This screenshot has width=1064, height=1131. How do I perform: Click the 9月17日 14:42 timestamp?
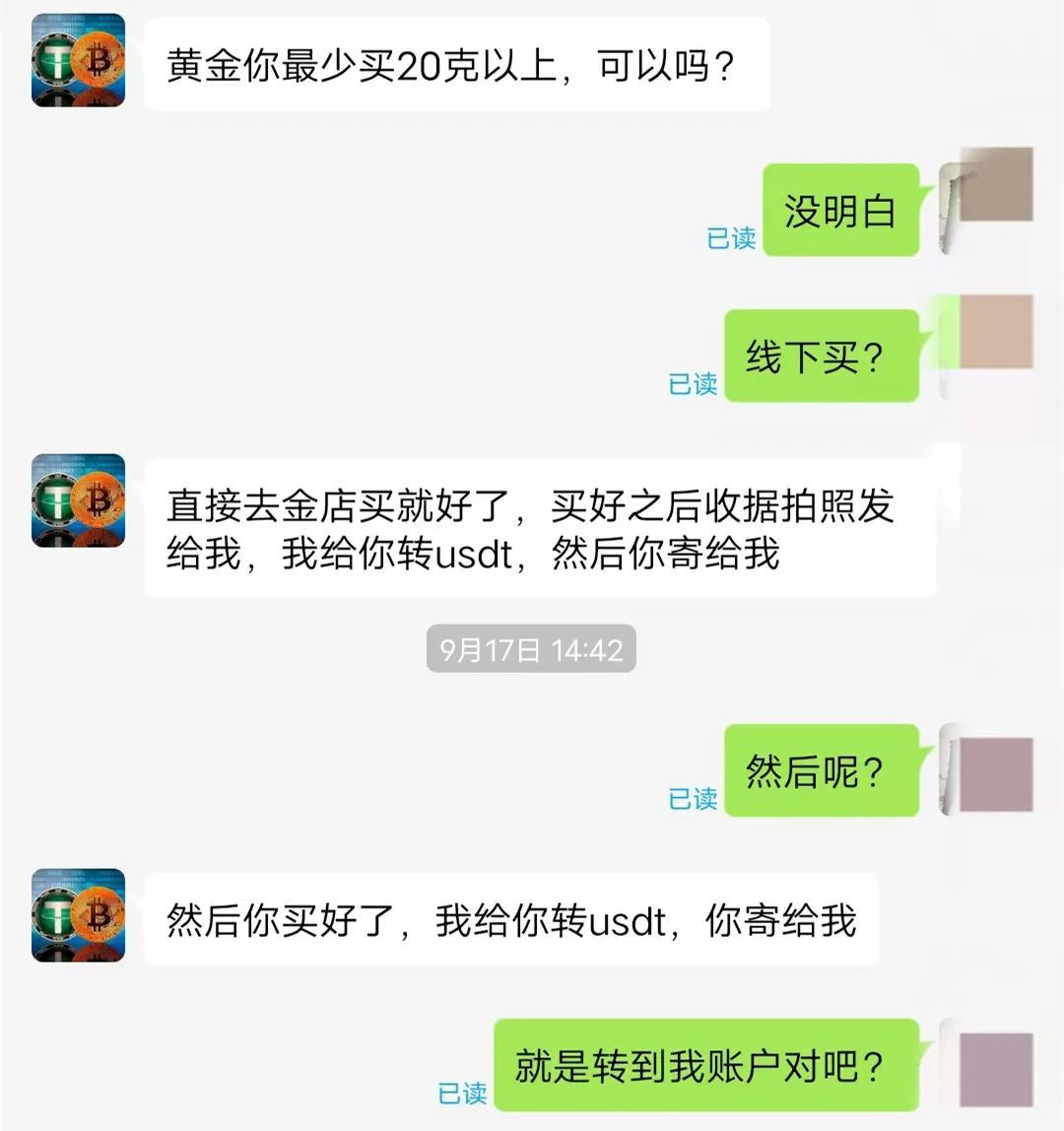pos(532,648)
